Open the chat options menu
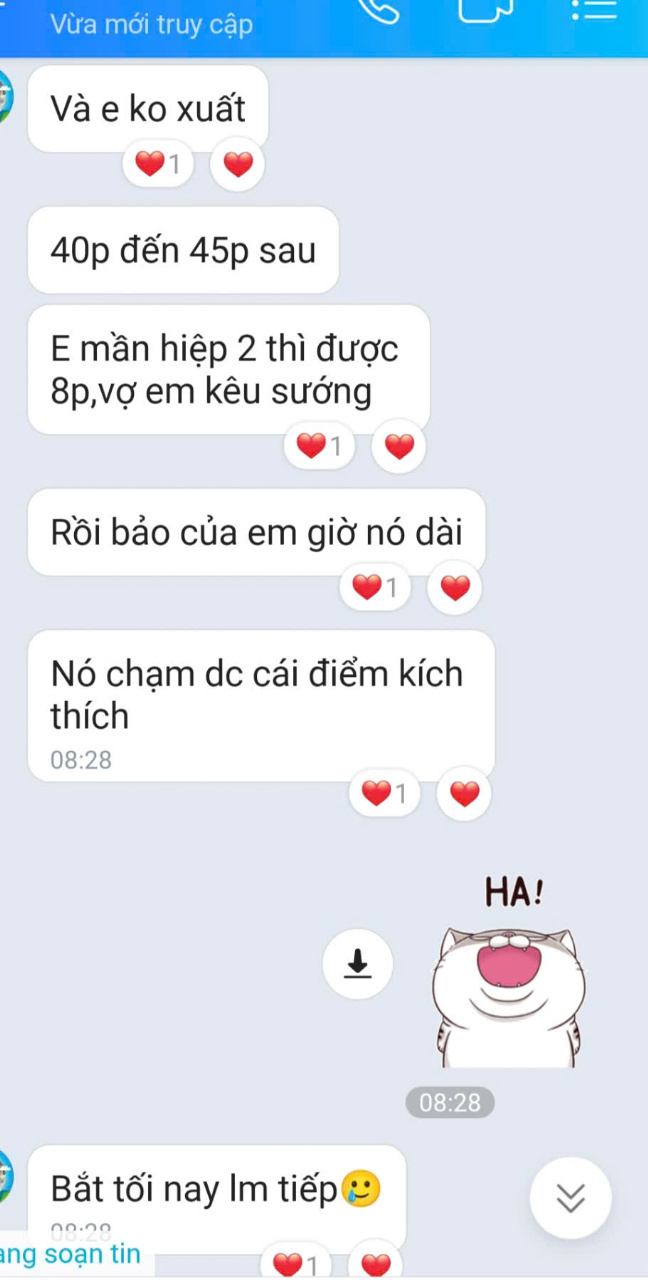Image resolution: width=648 pixels, height=1280 pixels. coord(594,10)
